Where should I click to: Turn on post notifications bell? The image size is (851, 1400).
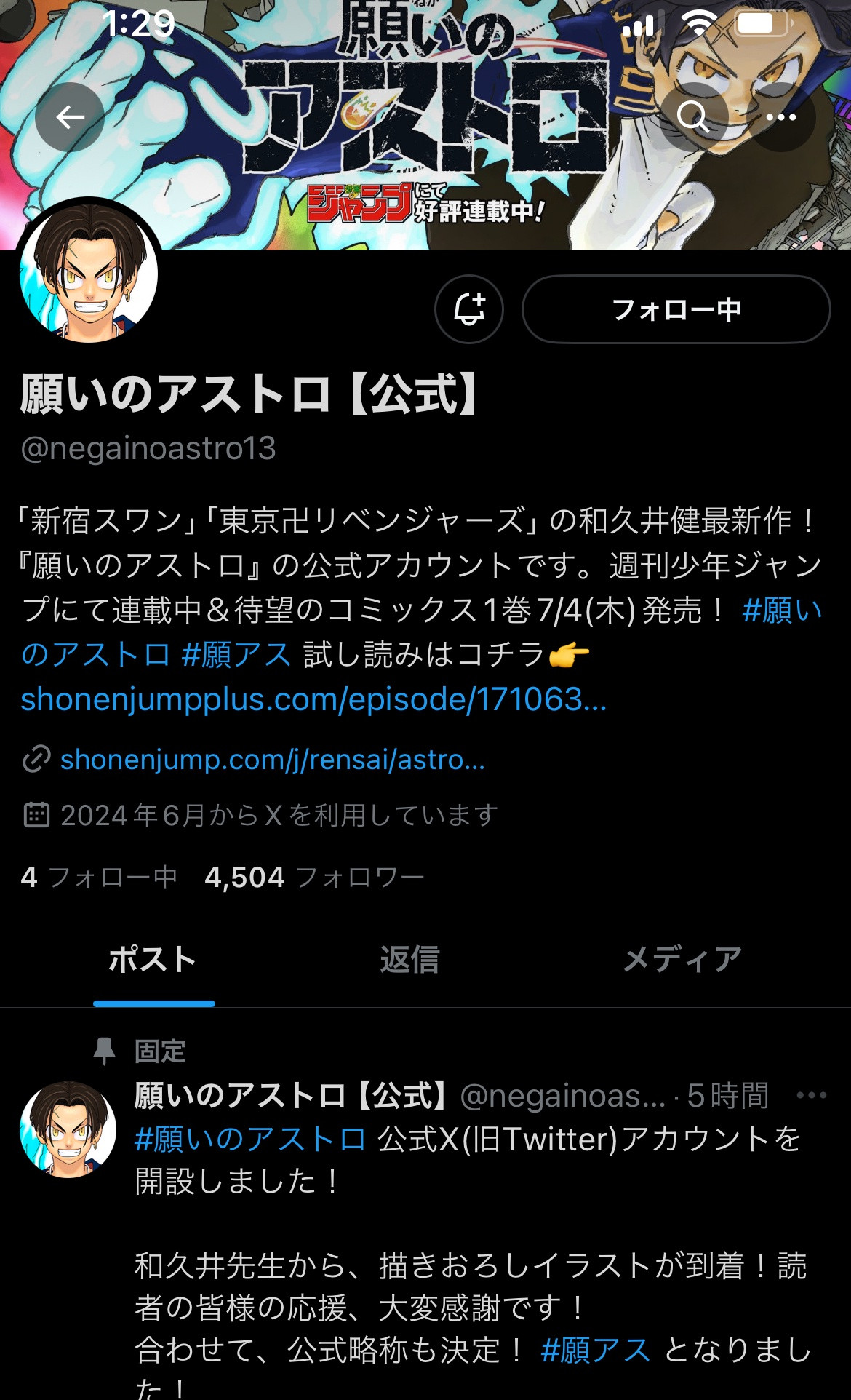click(469, 309)
